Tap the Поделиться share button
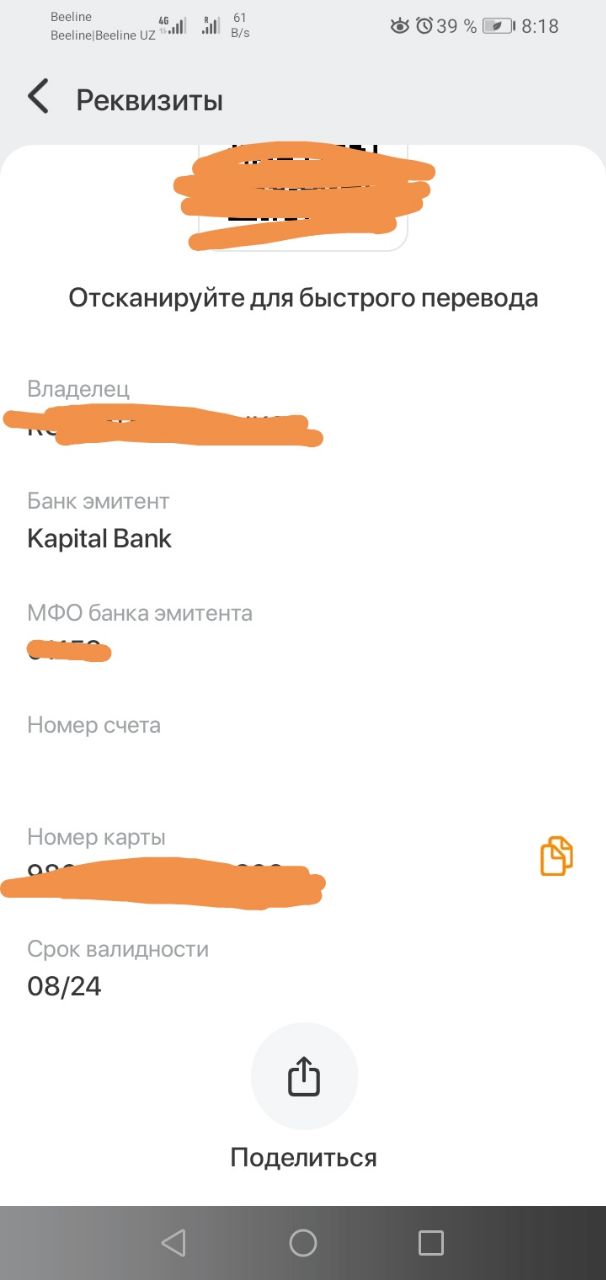 pyautogui.click(x=304, y=1077)
